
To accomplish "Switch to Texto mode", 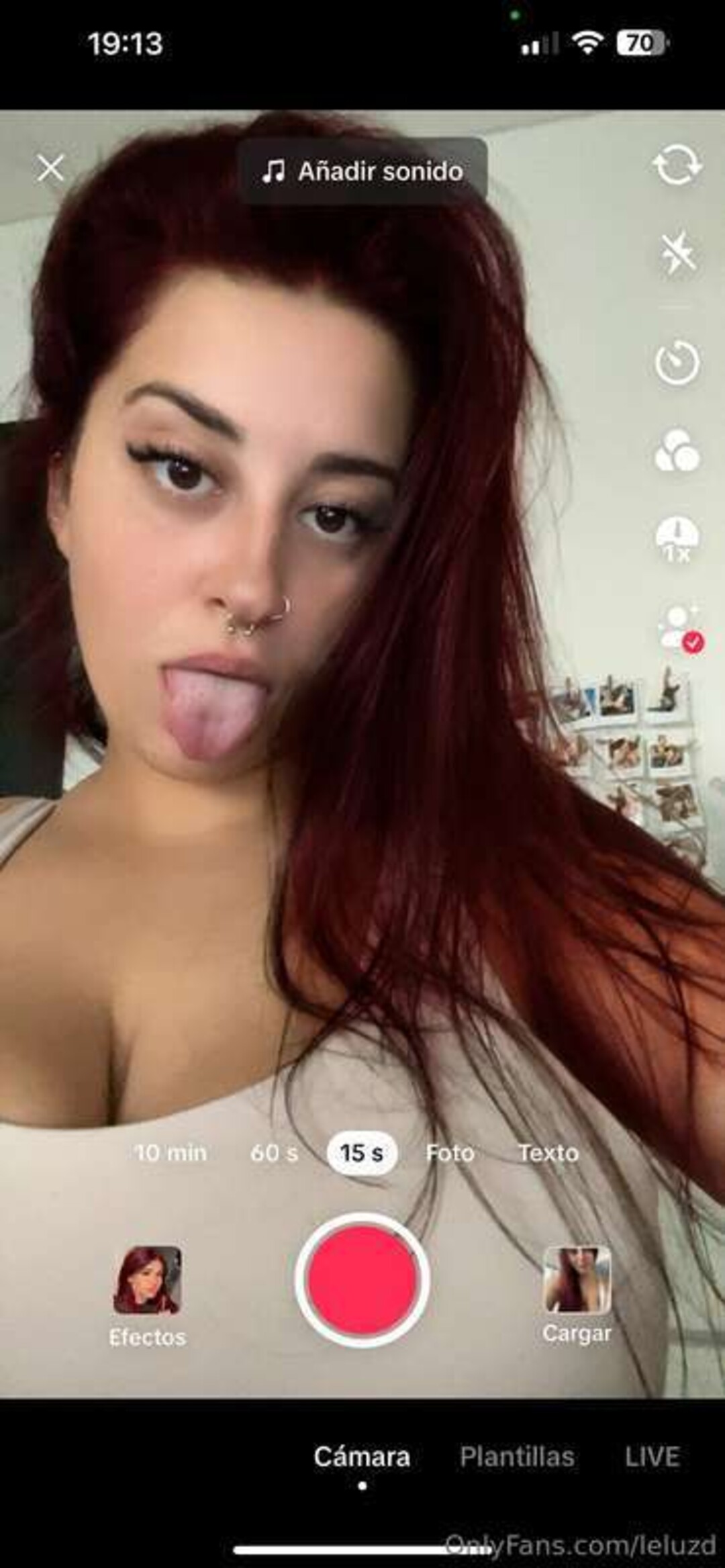I will click(548, 1153).
